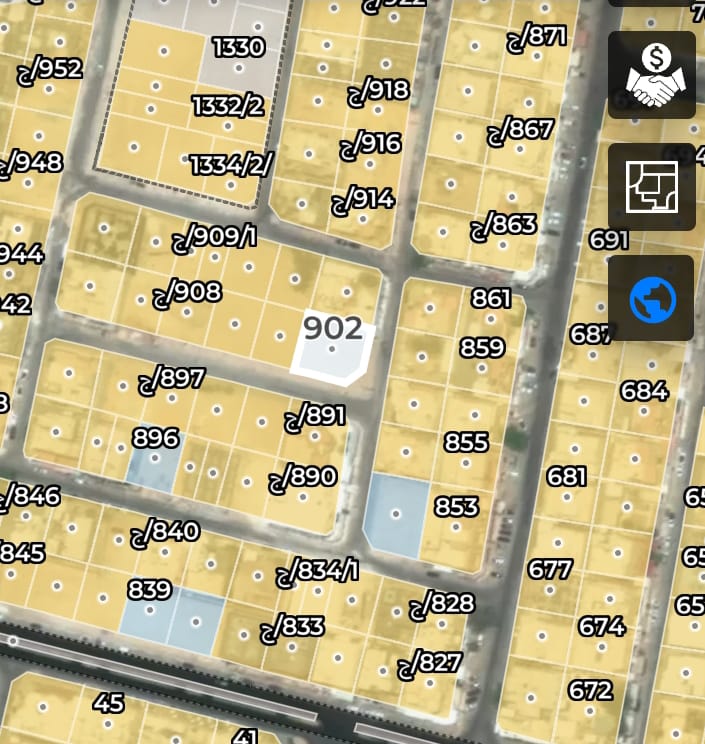Choose the parcel numbered 681
The height and width of the screenshot is (744, 705).
[x=566, y=476]
